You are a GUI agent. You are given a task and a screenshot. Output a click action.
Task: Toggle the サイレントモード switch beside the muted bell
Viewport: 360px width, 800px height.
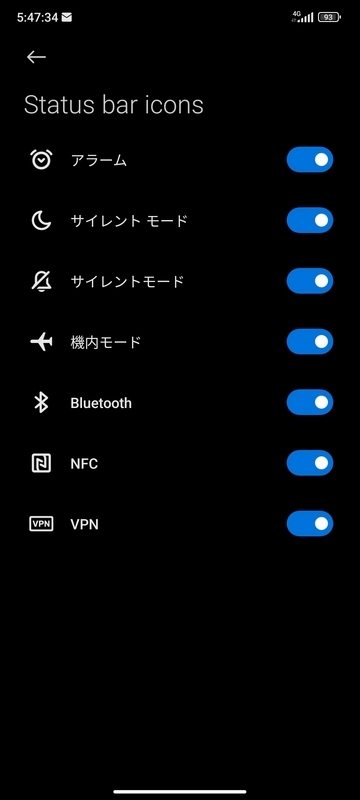tap(310, 281)
